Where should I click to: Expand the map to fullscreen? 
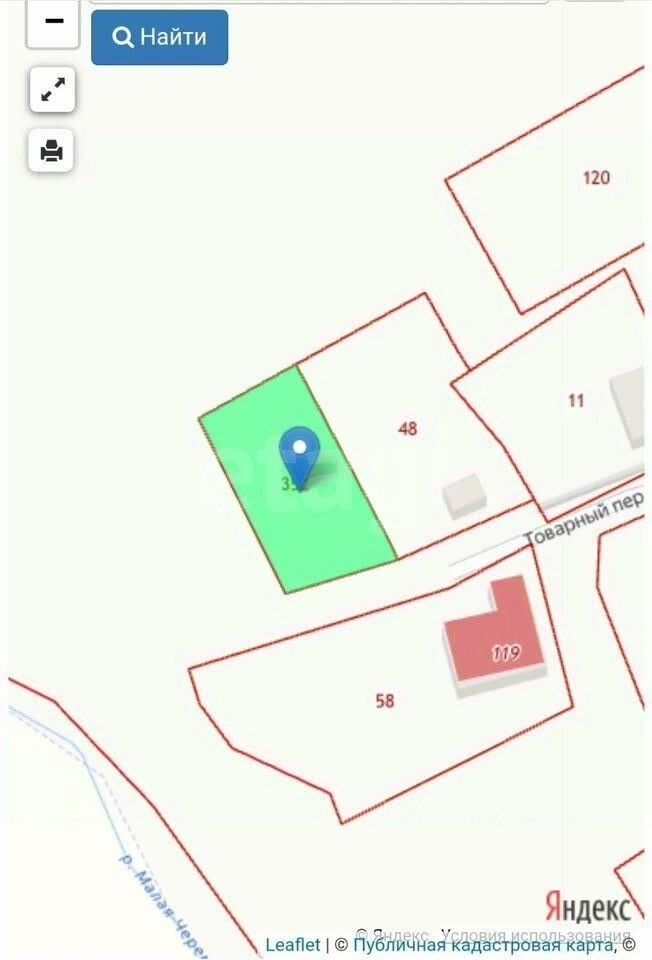[x=52, y=92]
